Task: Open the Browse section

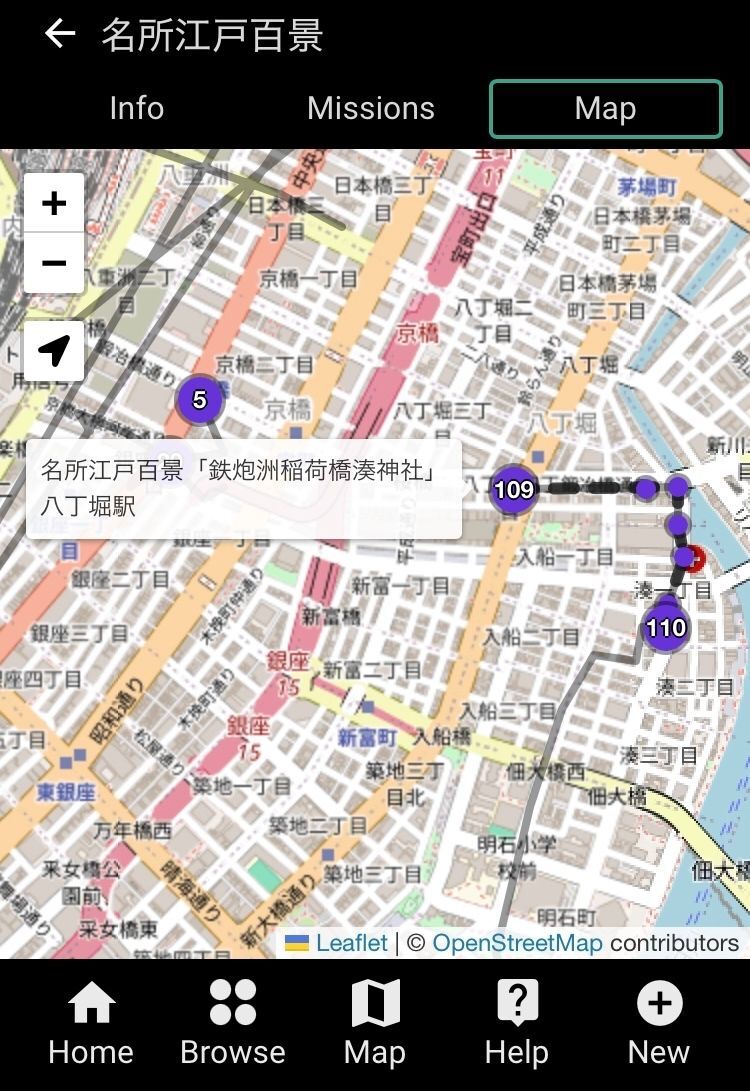Action: tap(233, 1022)
